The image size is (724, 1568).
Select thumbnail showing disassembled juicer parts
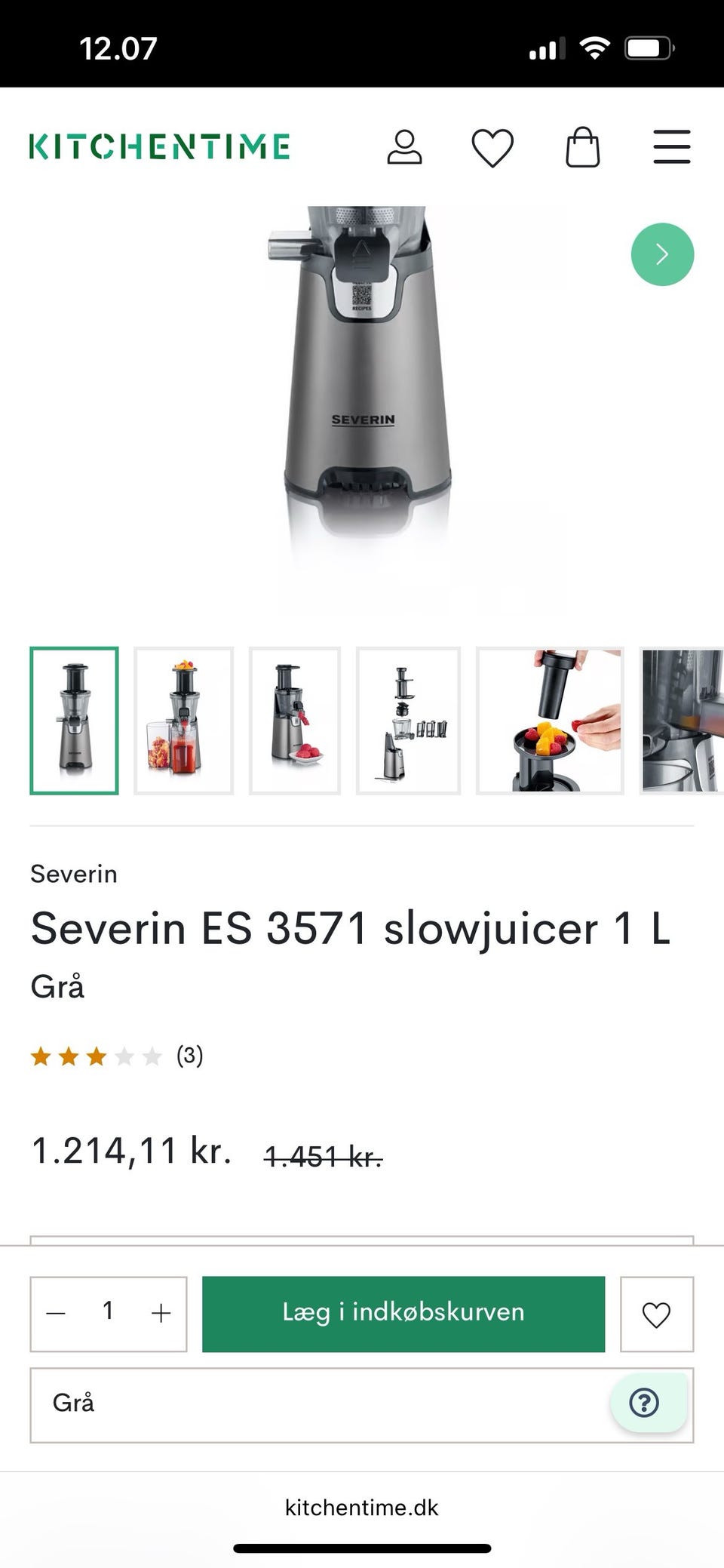(408, 721)
